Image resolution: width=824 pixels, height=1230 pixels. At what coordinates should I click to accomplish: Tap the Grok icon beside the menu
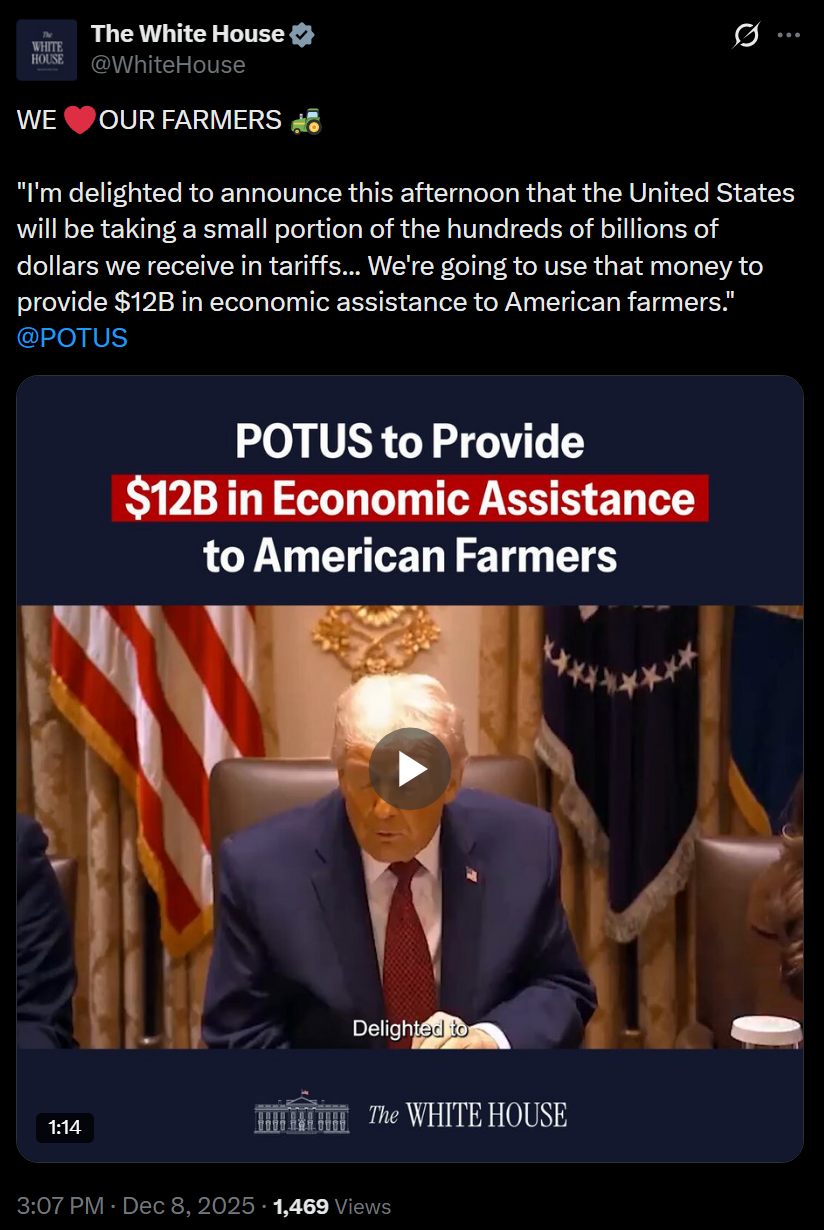point(746,36)
